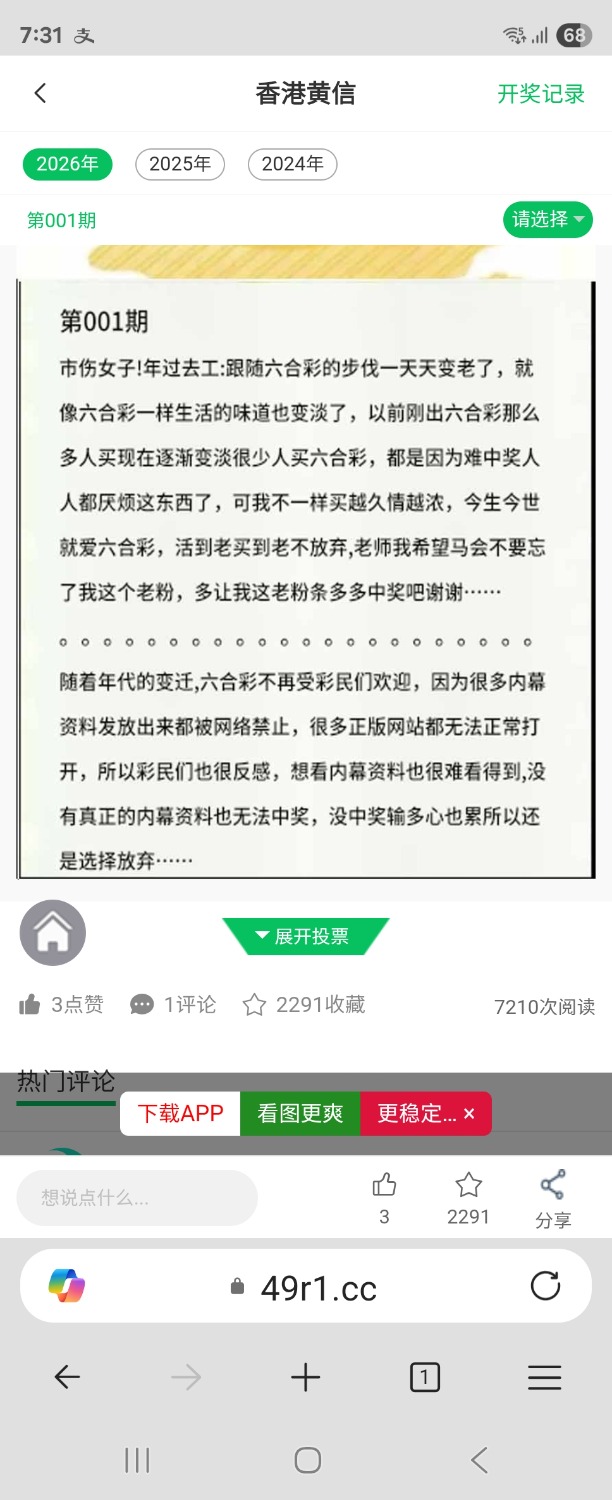This screenshot has width=612, height=1500.
Task: Like the post via 3点赞
Action: coord(62,1005)
